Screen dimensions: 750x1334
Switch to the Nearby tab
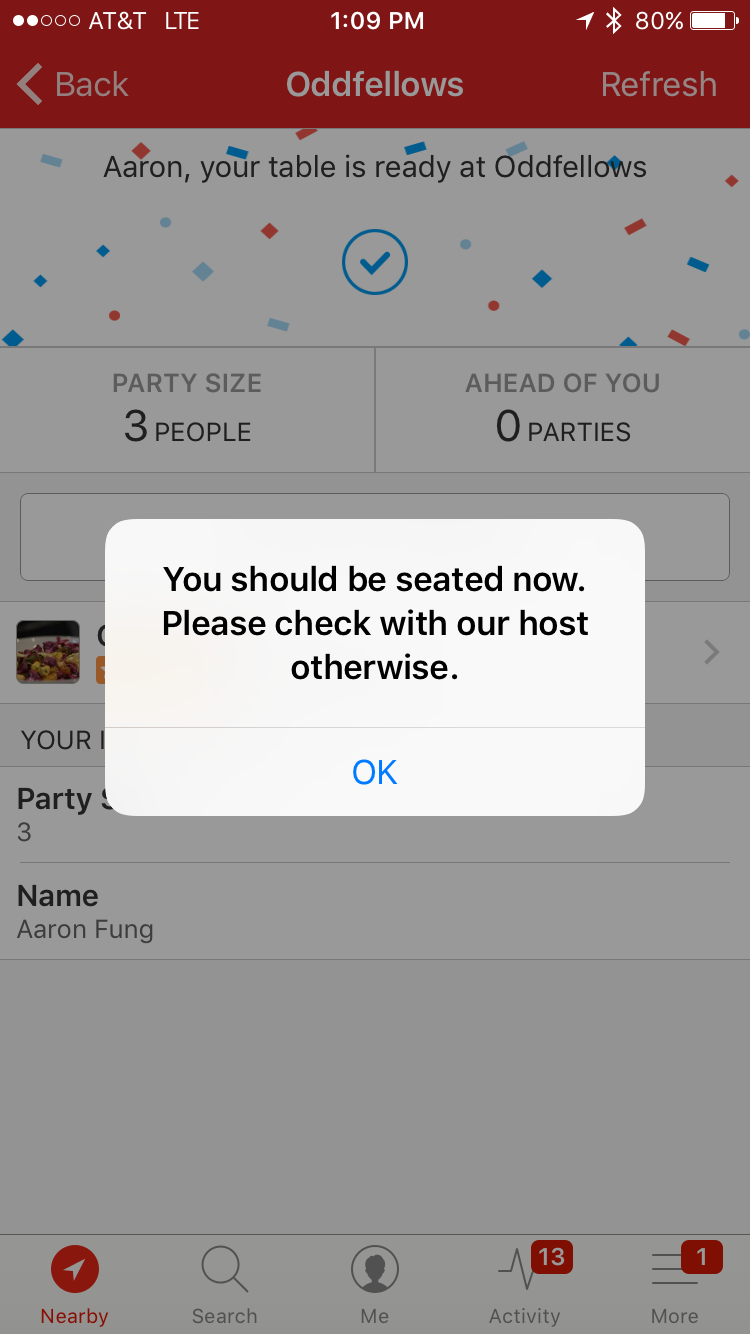tap(74, 1284)
